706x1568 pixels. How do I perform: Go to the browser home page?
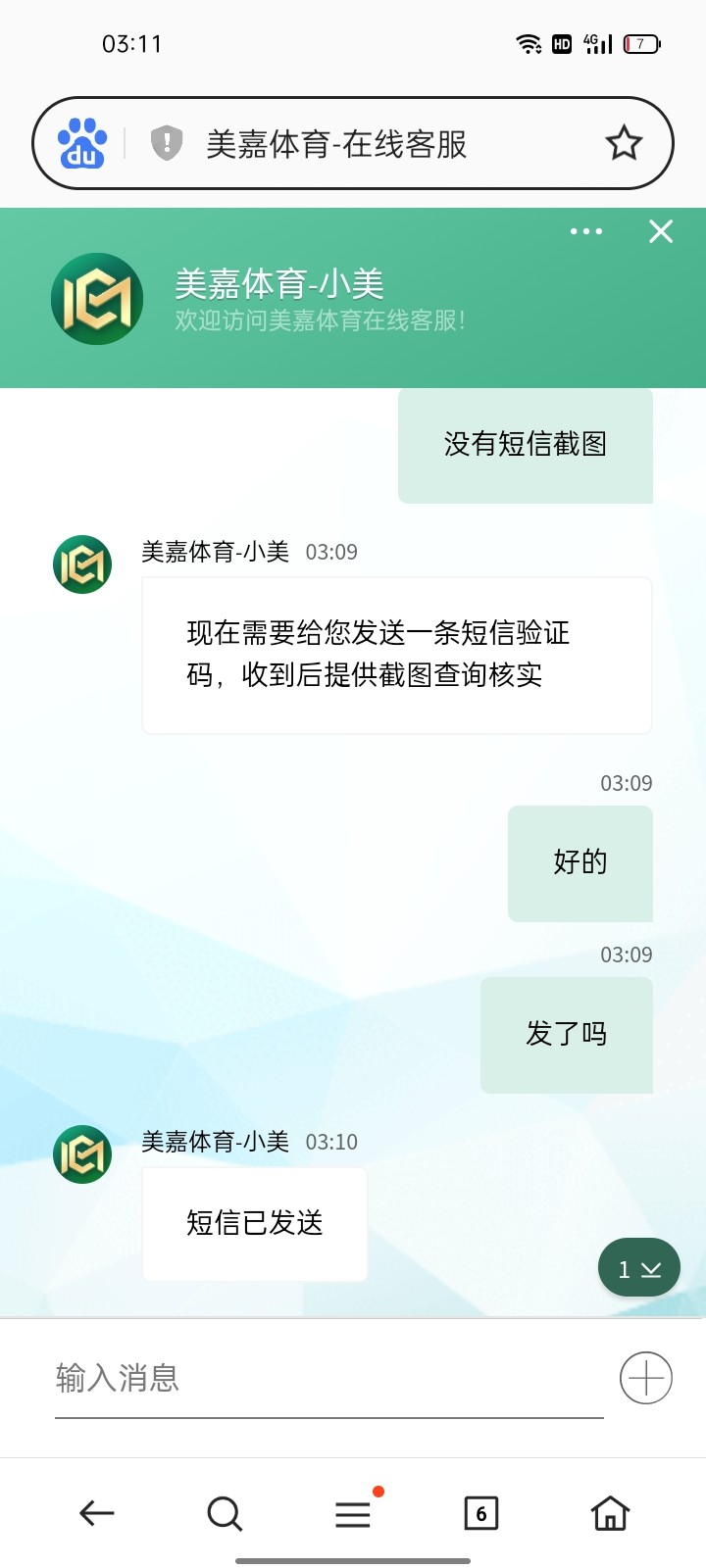point(610,1513)
